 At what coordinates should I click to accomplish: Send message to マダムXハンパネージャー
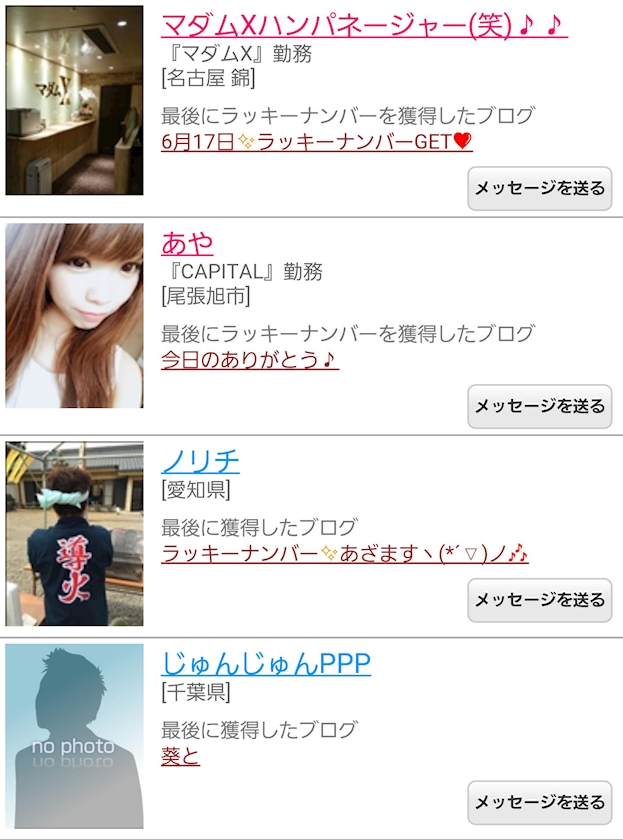coord(539,188)
